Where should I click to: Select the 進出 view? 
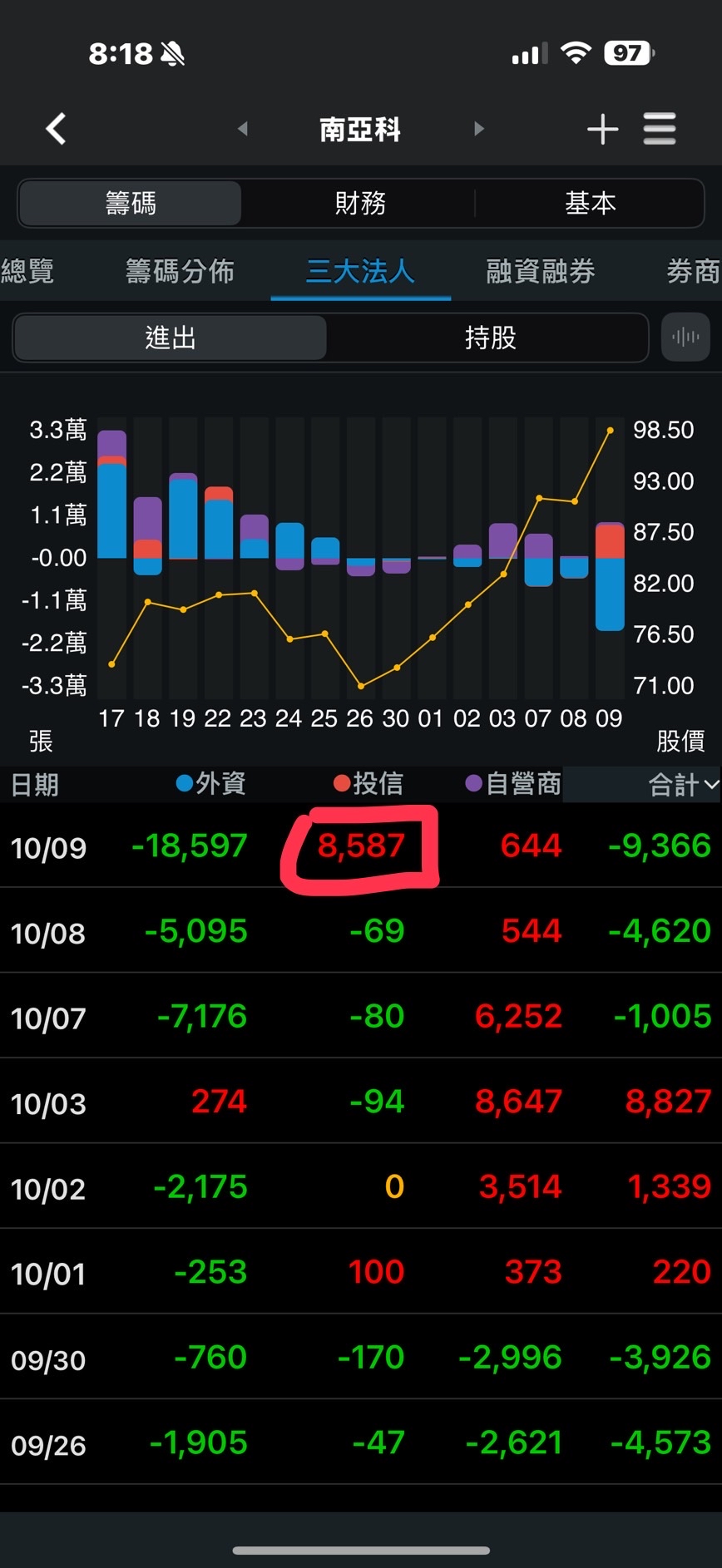171,338
